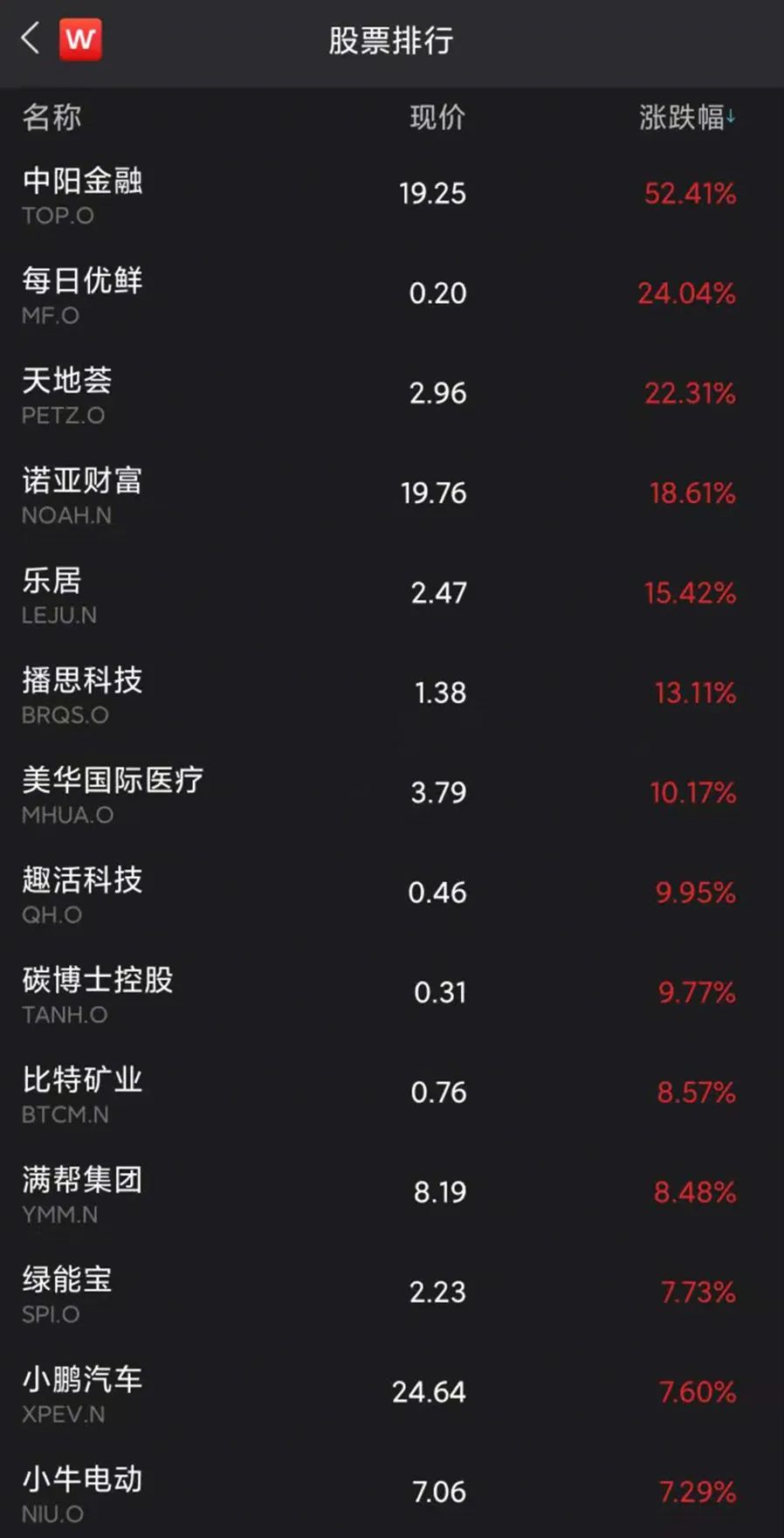
Task: View 小鹏汽车 XPEV.N stock details
Action: (x=392, y=1394)
